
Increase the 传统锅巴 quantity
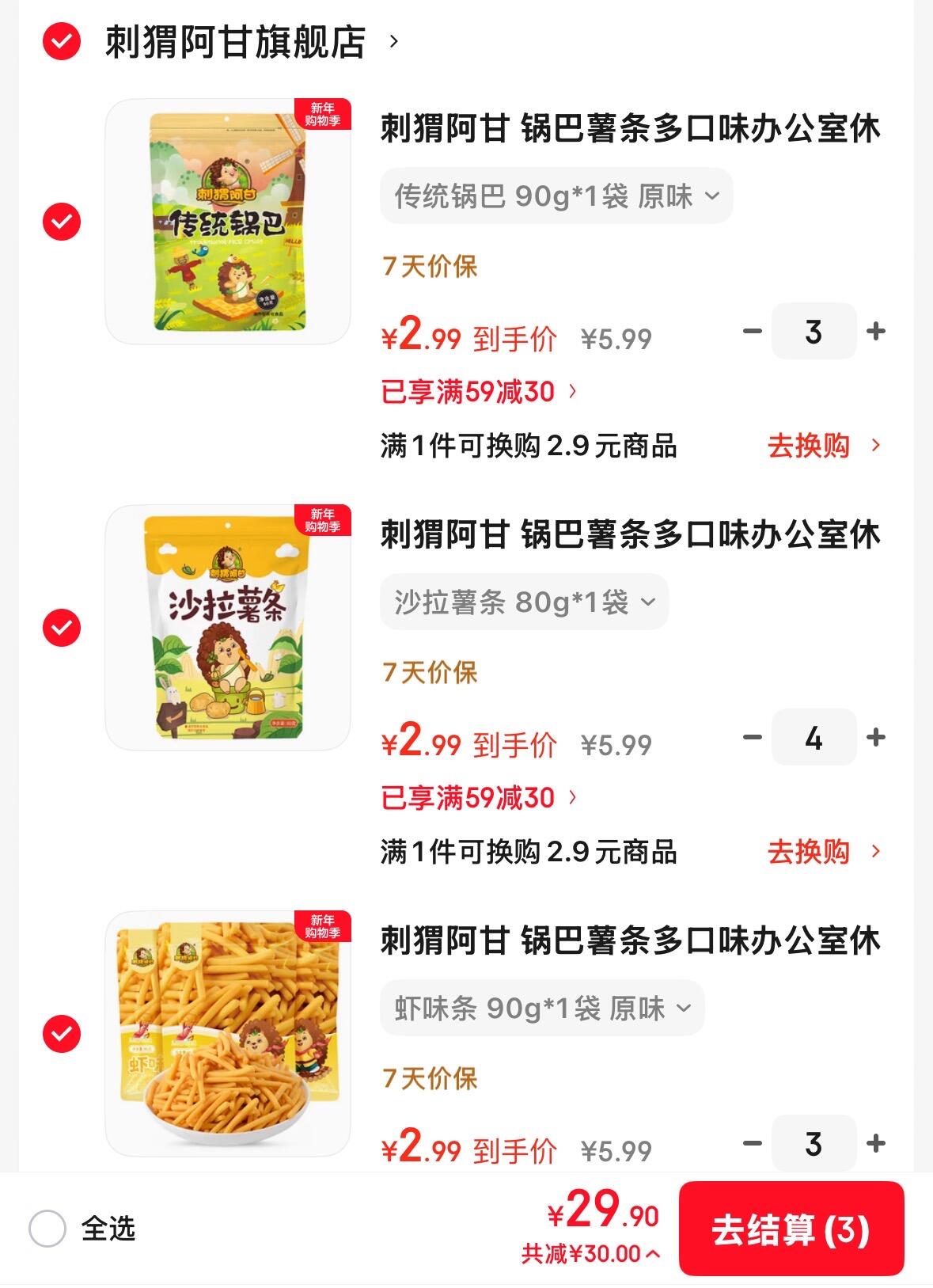point(875,331)
